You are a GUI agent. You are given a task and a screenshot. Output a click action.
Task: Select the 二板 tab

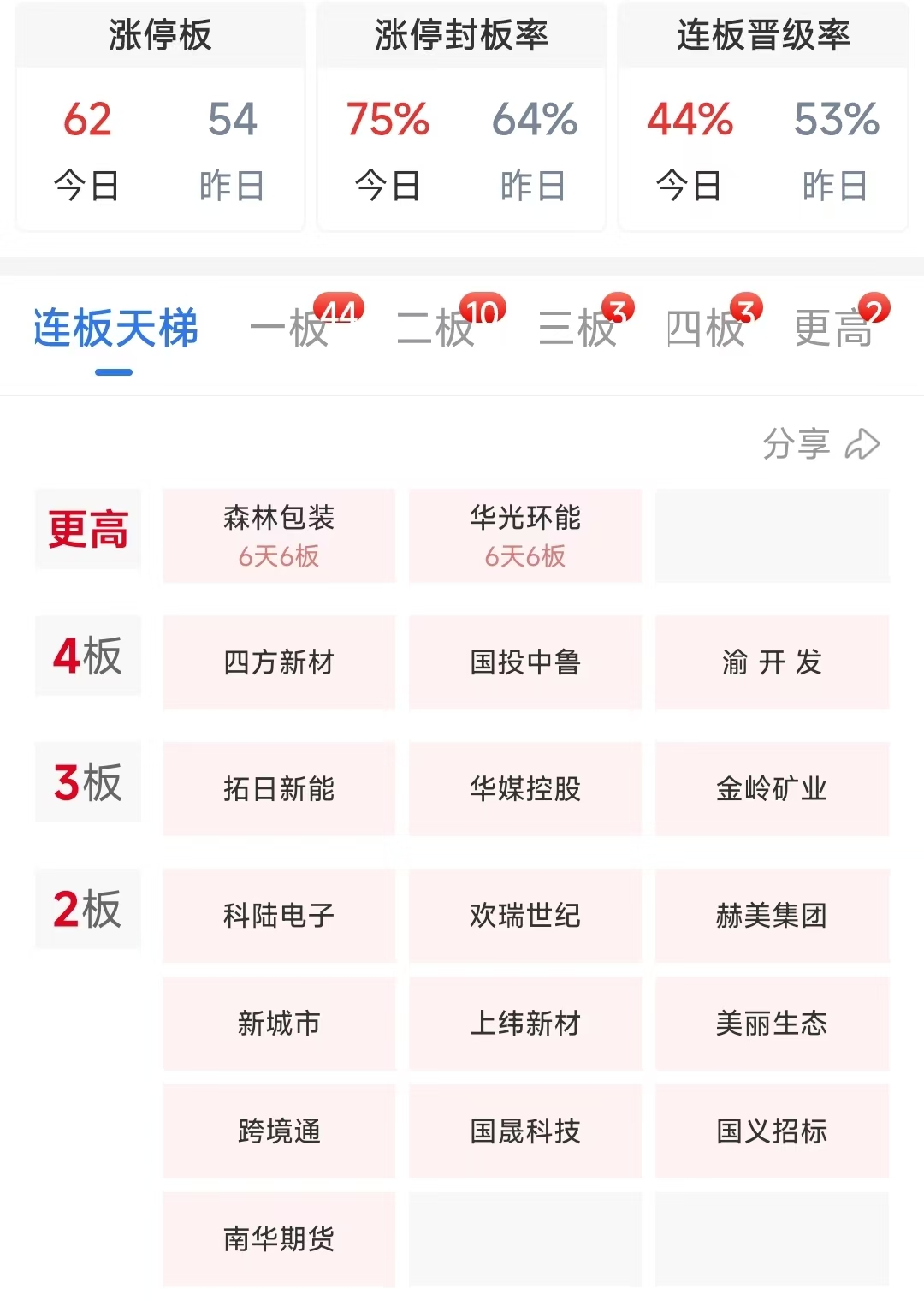[435, 329]
